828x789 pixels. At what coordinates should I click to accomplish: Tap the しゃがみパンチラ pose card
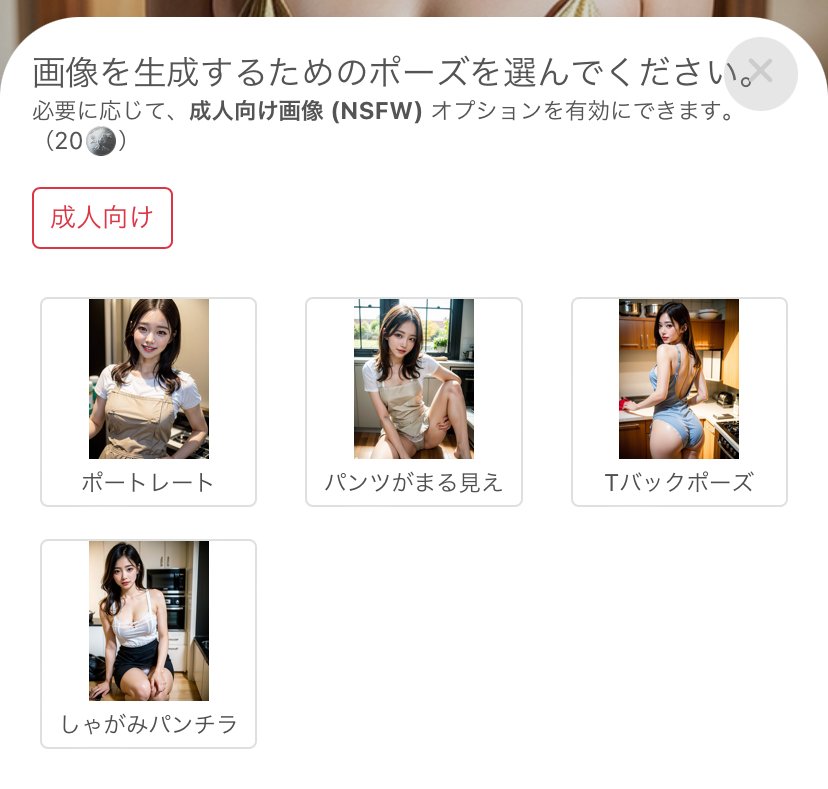tap(148, 643)
